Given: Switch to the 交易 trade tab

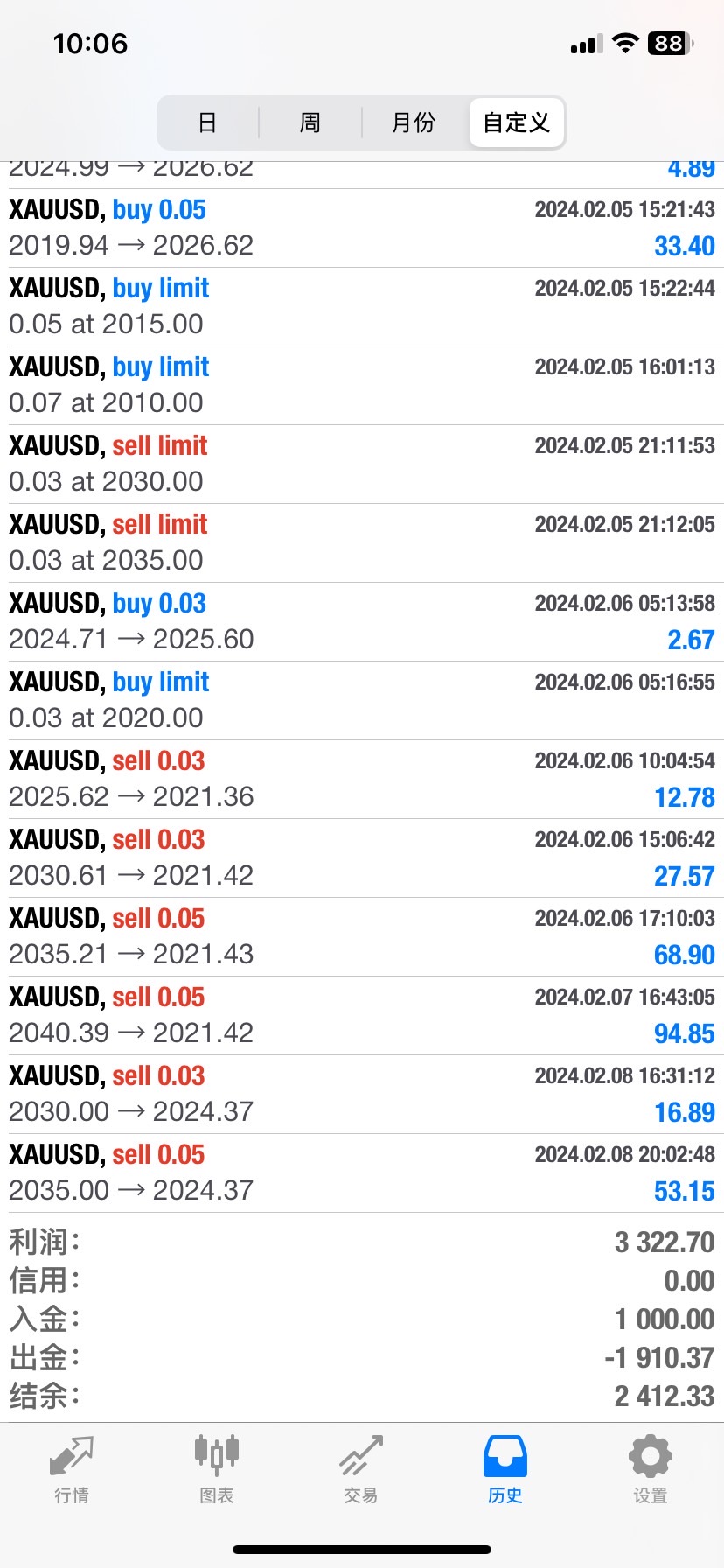Looking at the screenshot, I should pos(361,1468).
